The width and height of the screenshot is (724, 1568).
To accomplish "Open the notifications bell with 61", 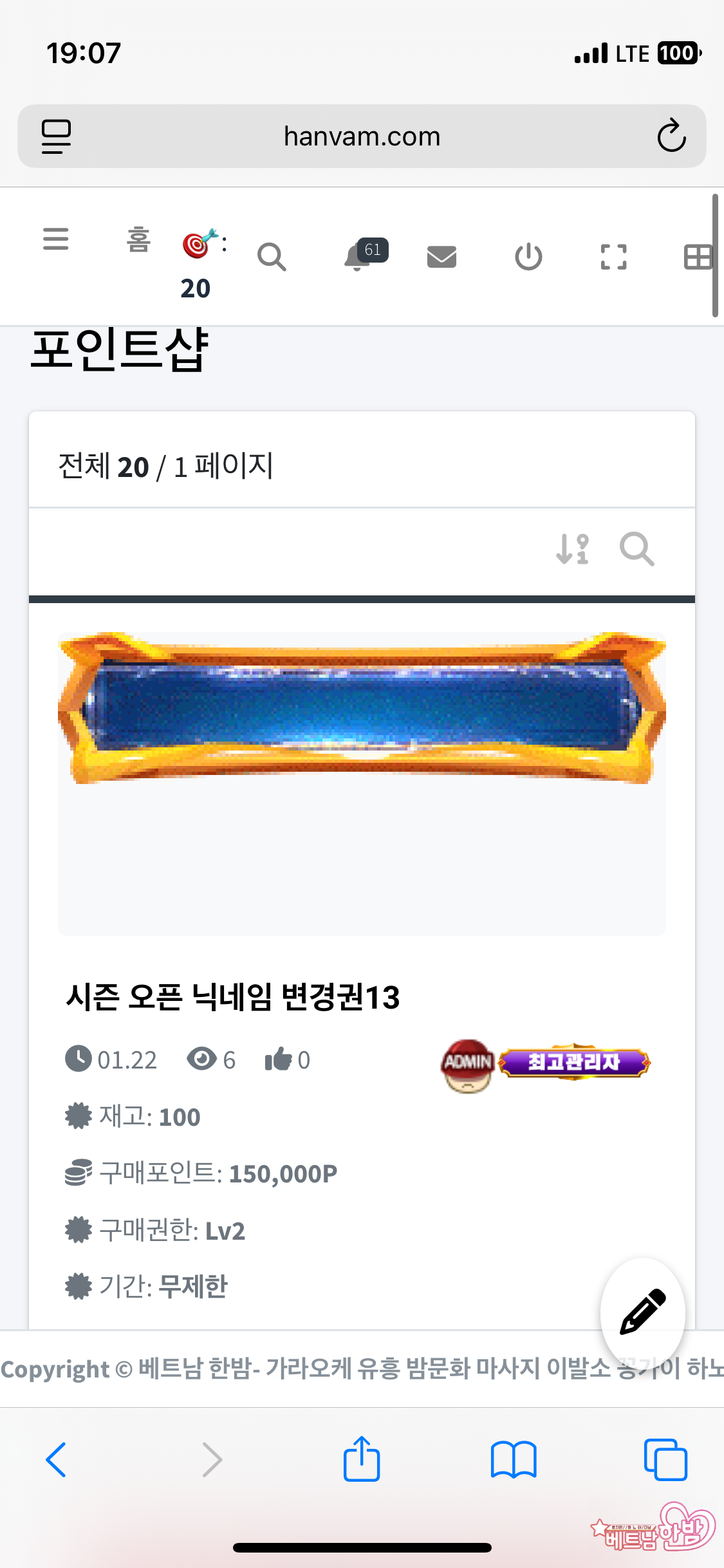I will 358,257.
